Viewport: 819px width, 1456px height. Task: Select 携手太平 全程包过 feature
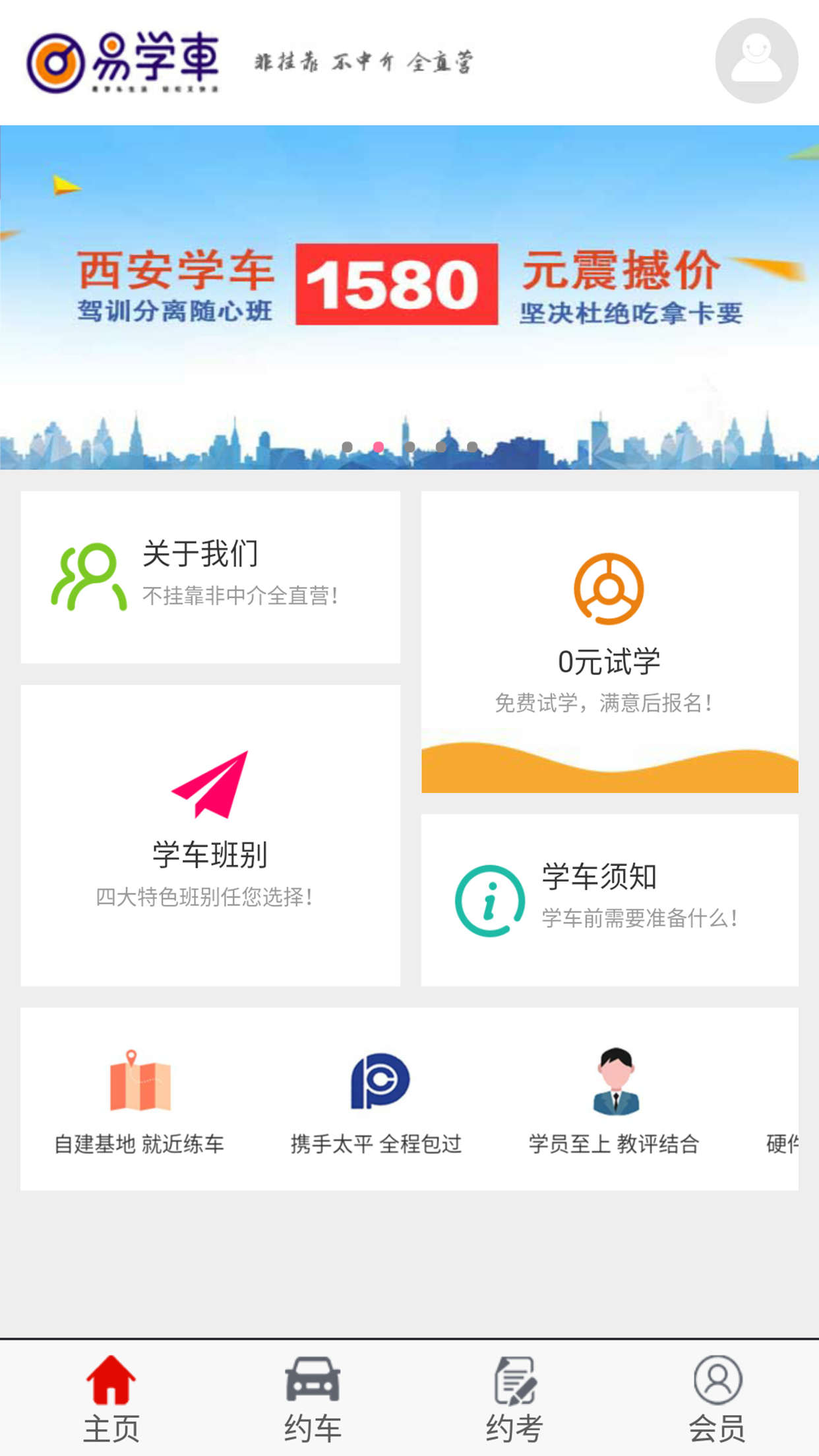click(x=377, y=1099)
